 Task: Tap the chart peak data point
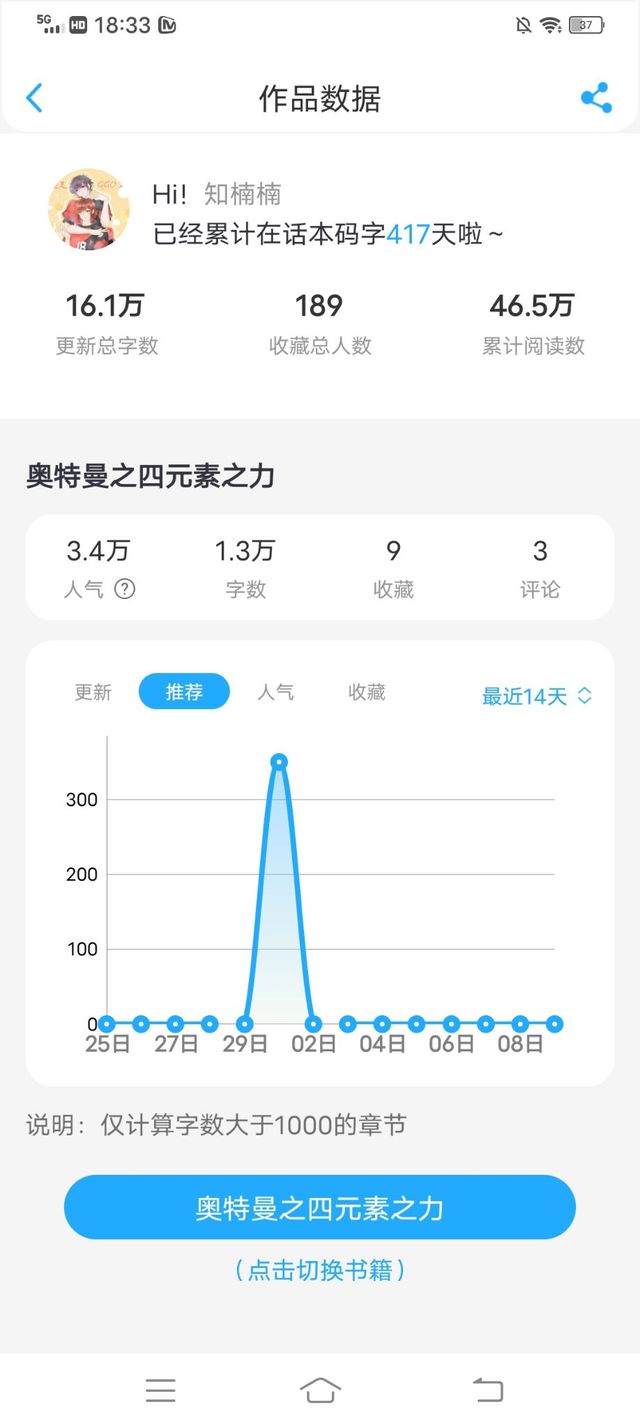pos(279,762)
